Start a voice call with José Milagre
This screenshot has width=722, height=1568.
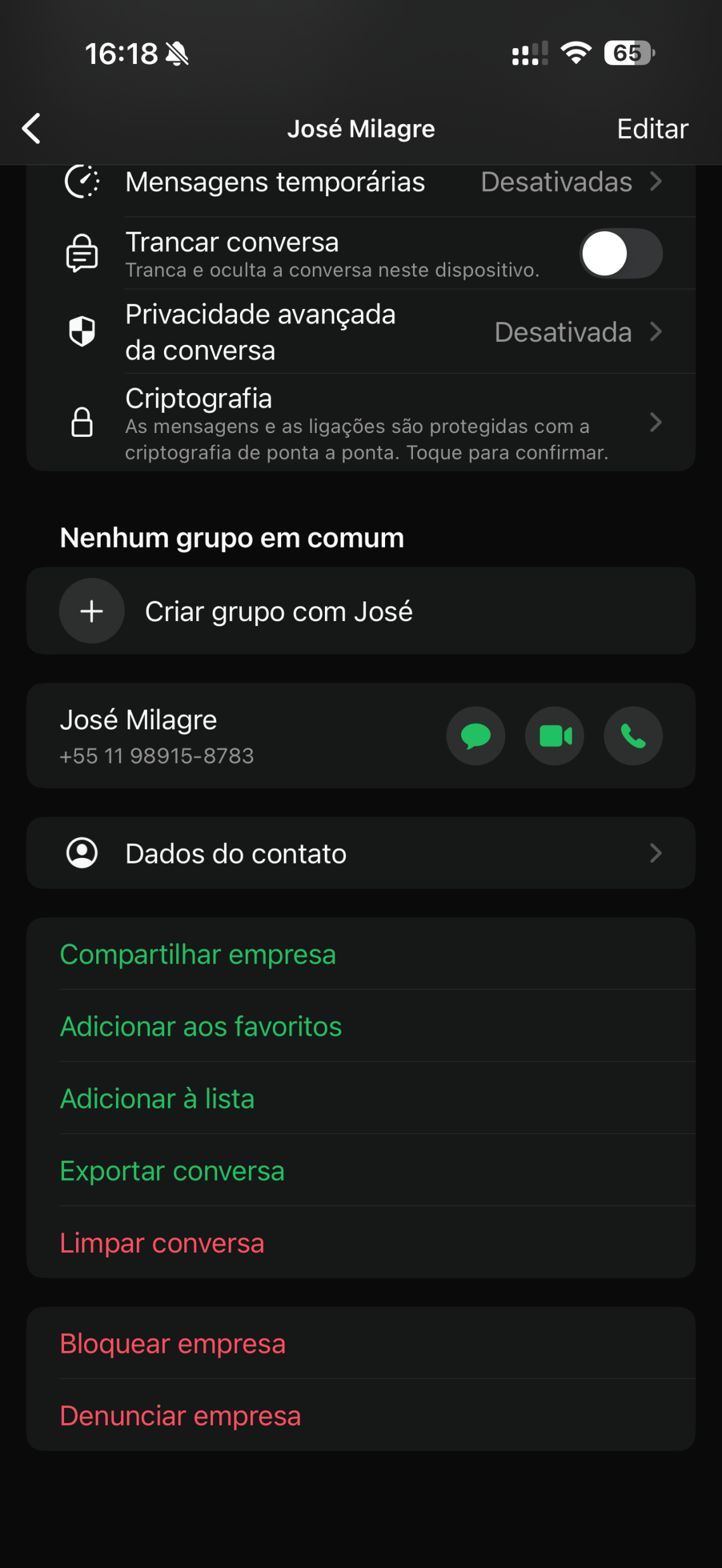[633, 736]
